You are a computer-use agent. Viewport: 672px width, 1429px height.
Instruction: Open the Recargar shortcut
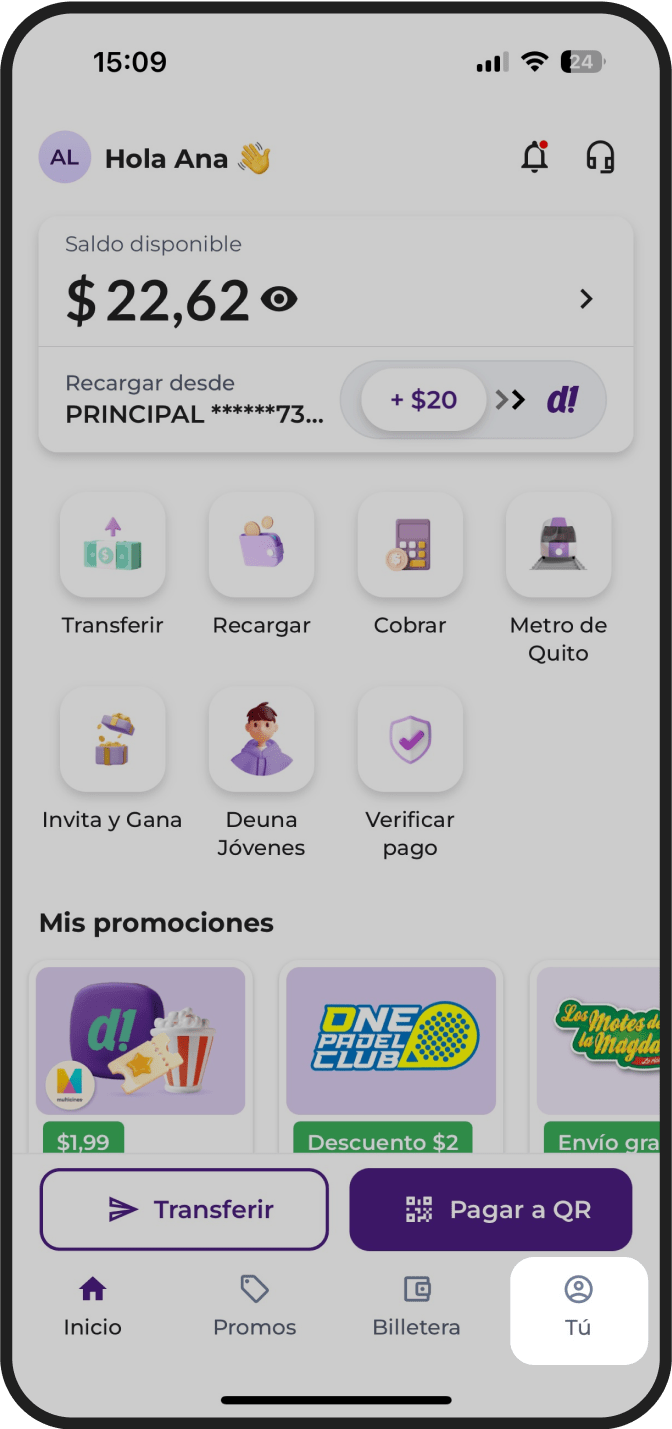(261, 545)
